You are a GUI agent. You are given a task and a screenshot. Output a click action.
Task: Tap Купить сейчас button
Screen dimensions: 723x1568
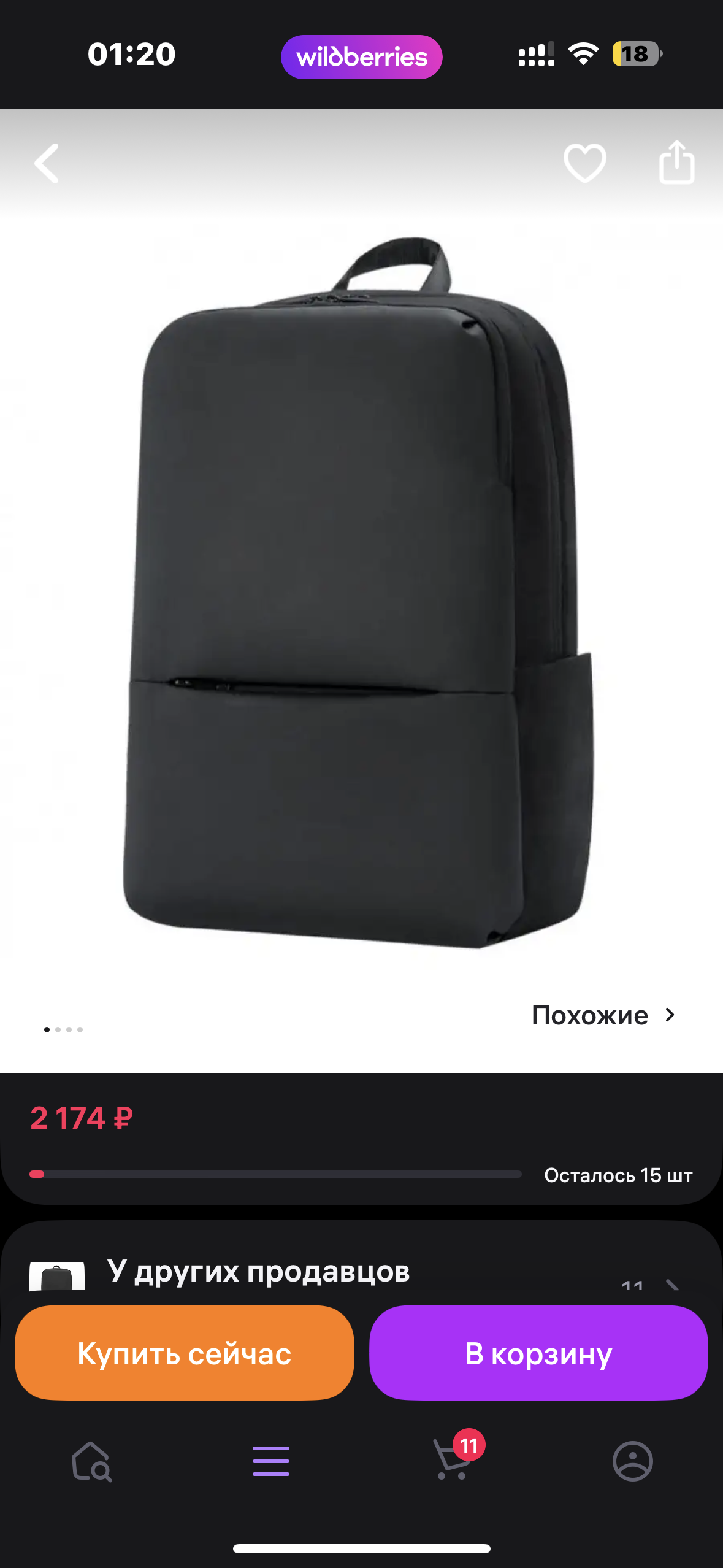[x=184, y=1353]
